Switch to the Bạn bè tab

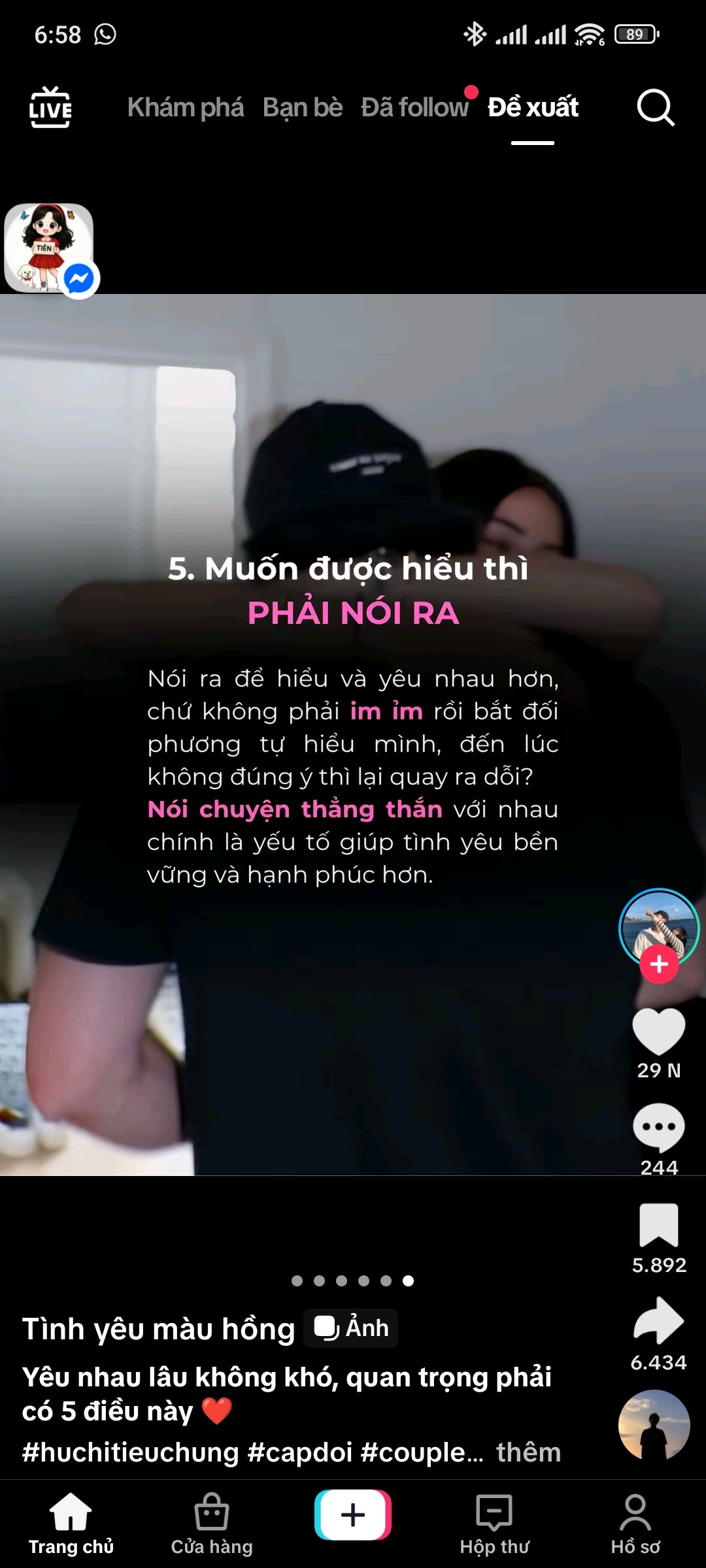coord(303,107)
